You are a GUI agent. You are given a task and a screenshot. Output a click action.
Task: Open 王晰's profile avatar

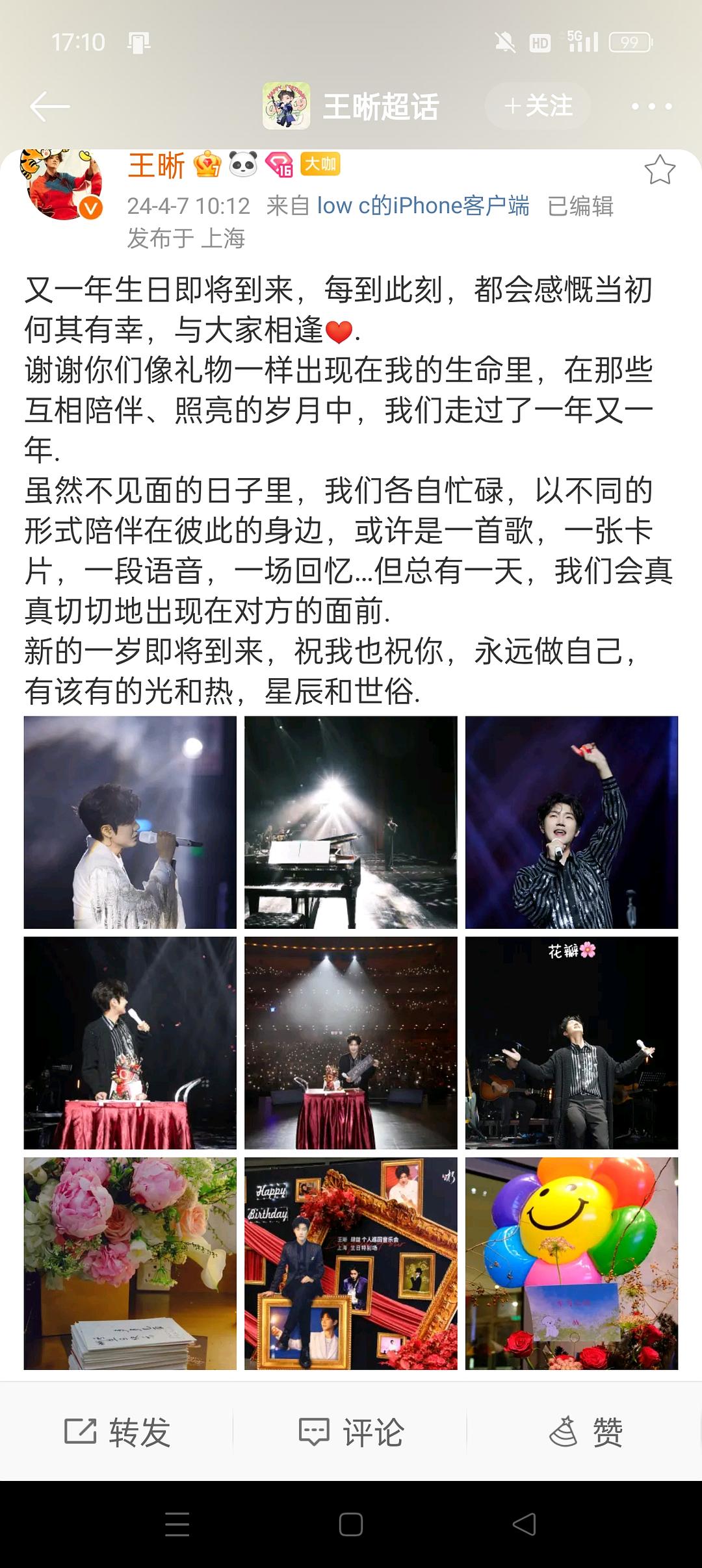coord(64,184)
